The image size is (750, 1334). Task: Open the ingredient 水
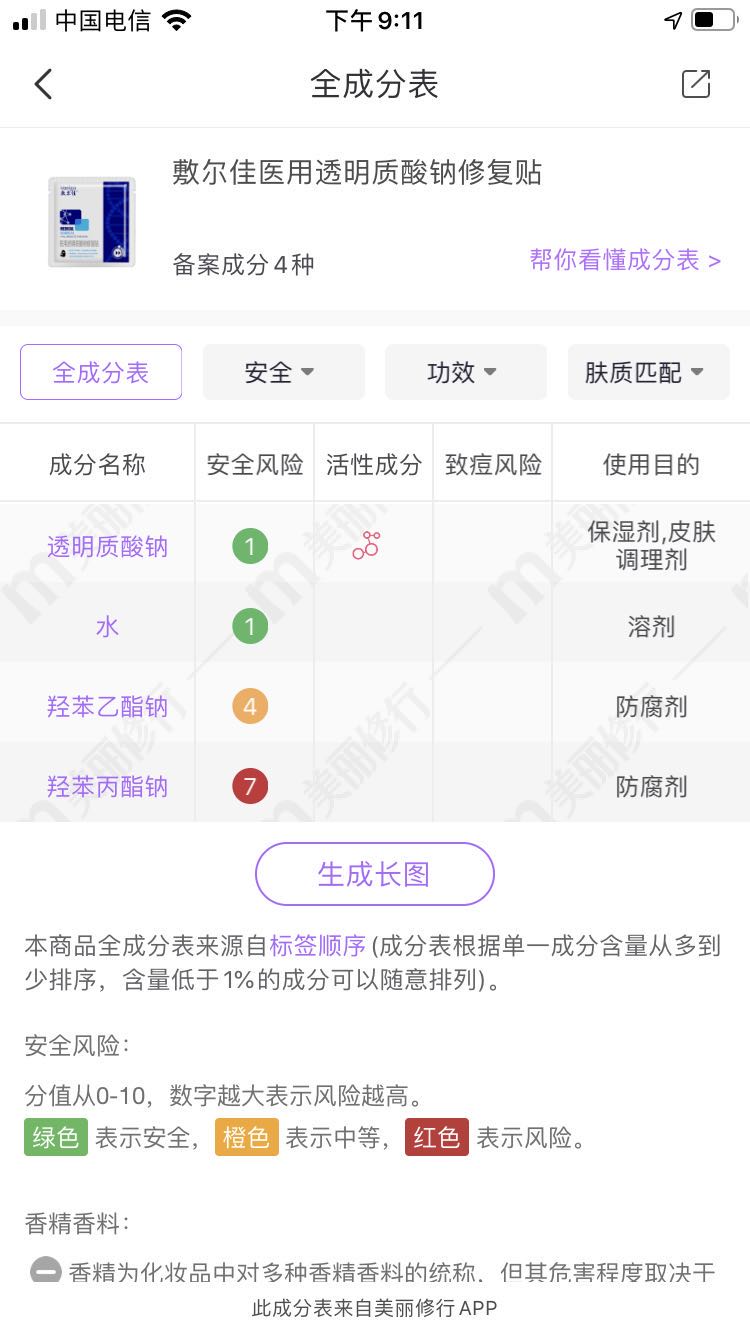pos(107,626)
